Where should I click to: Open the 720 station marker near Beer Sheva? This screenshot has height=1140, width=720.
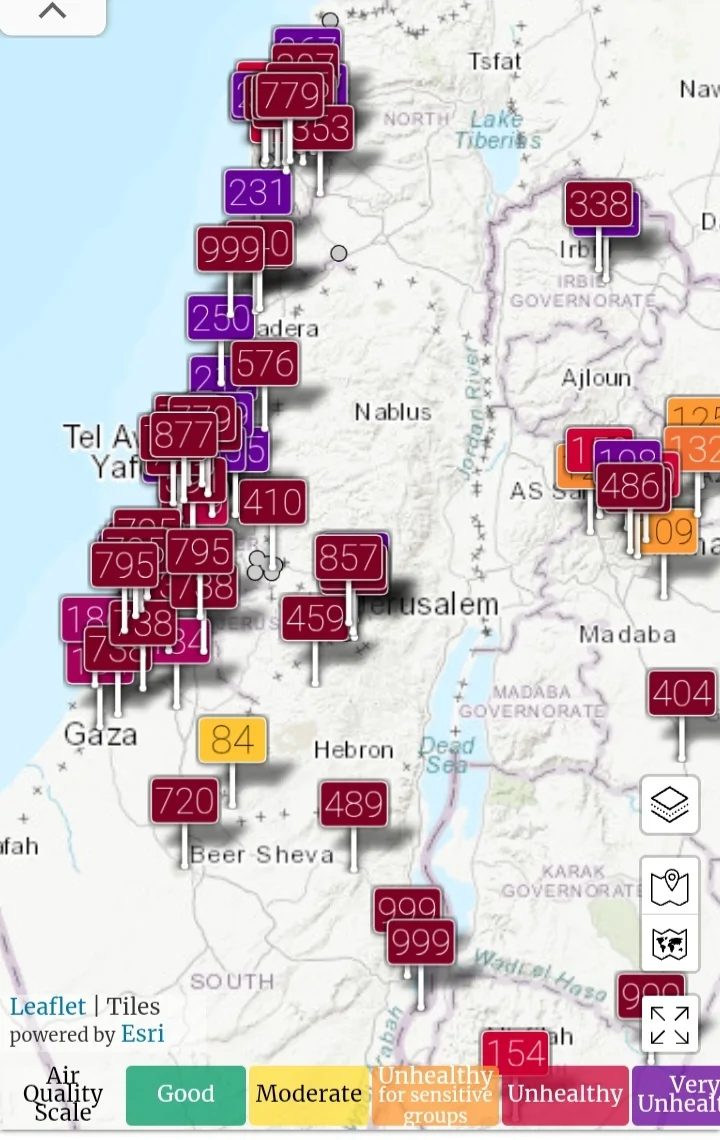pyautogui.click(x=185, y=802)
